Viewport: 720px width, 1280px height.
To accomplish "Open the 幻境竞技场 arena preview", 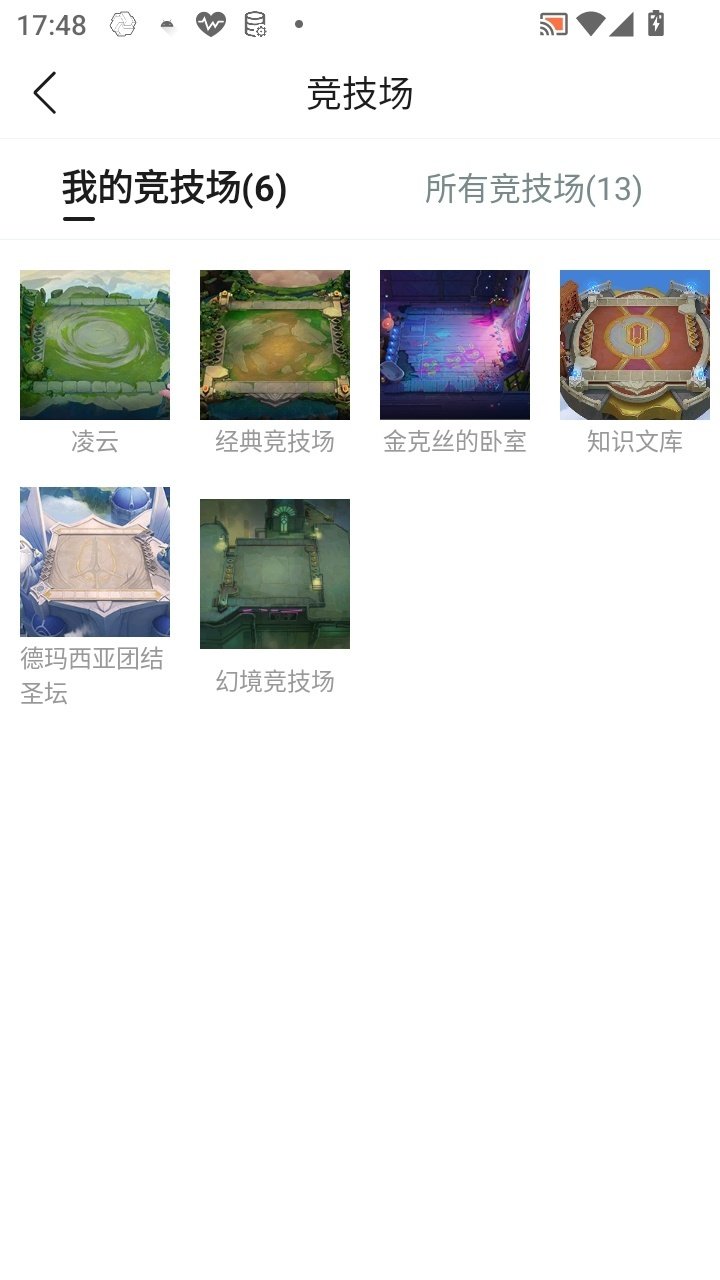I will click(275, 572).
